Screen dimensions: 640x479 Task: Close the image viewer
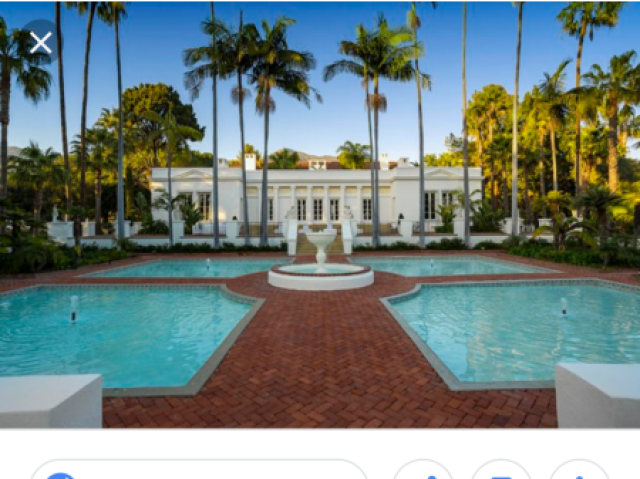pyautogui.click(x=40, y=42)
